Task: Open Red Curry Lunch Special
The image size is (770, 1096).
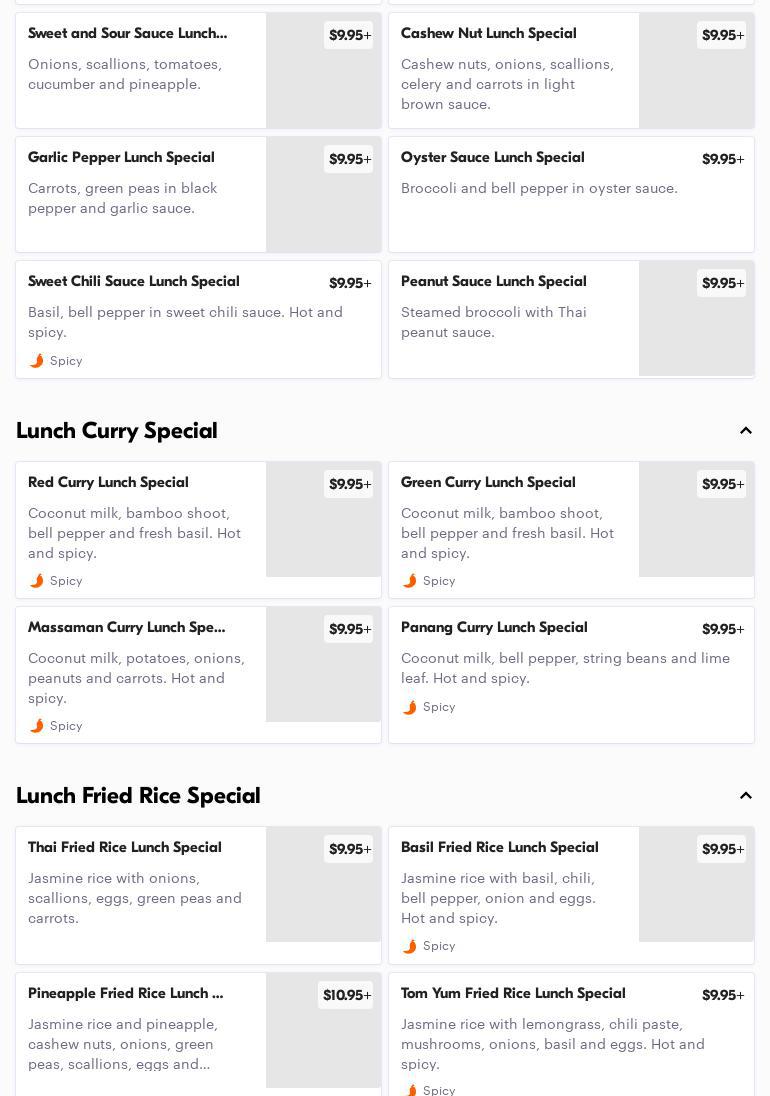Action: coord(108,483)
